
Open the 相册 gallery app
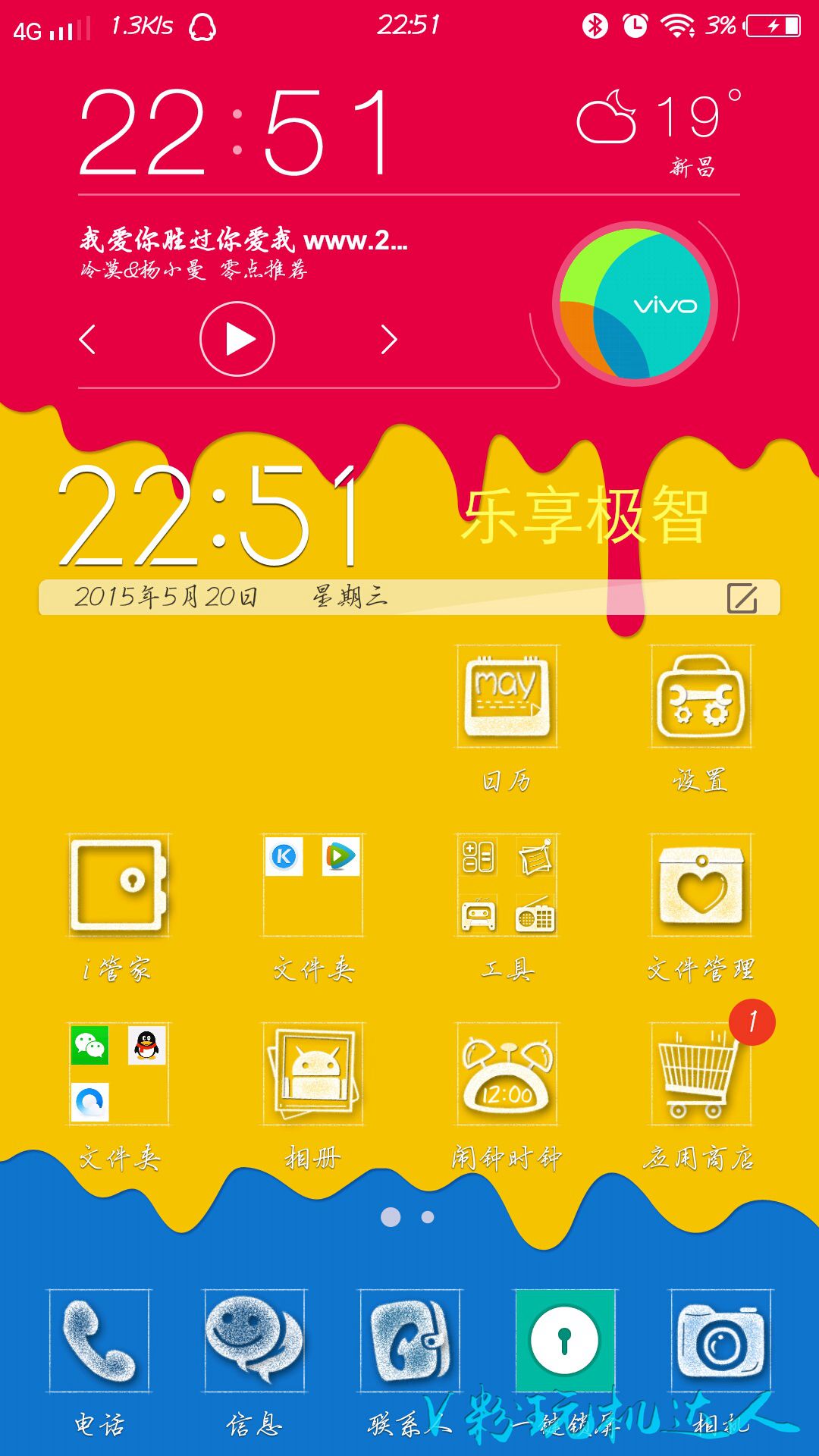(x=312, y=1073)
